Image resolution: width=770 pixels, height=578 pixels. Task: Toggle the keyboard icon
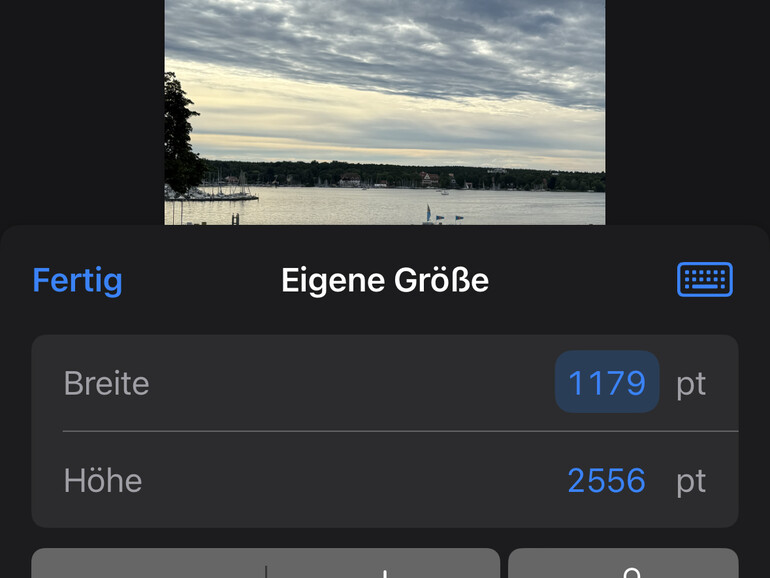[705, 280]
